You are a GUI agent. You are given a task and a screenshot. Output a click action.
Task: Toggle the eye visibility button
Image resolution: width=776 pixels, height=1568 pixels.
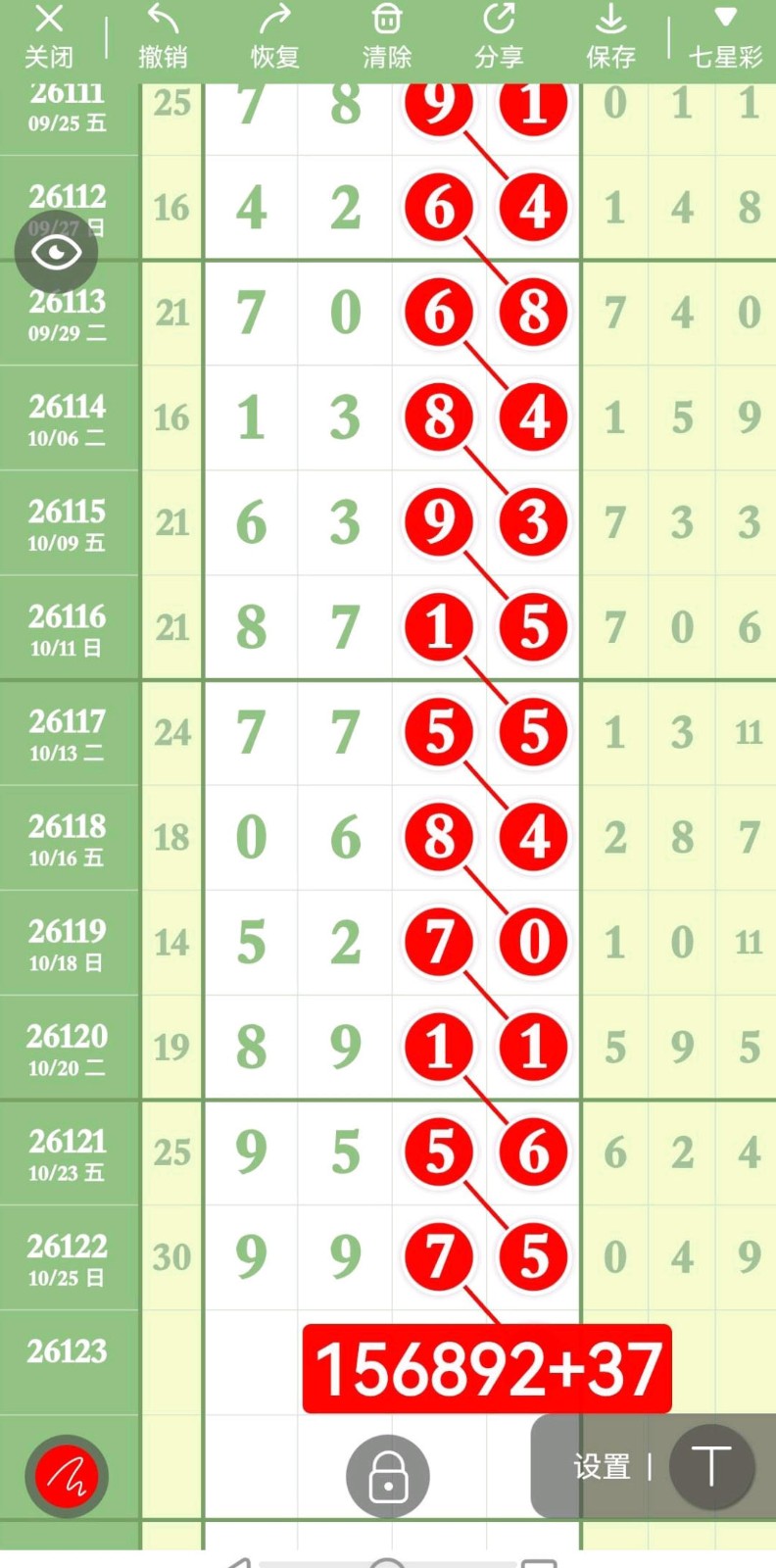pos(56,253)
